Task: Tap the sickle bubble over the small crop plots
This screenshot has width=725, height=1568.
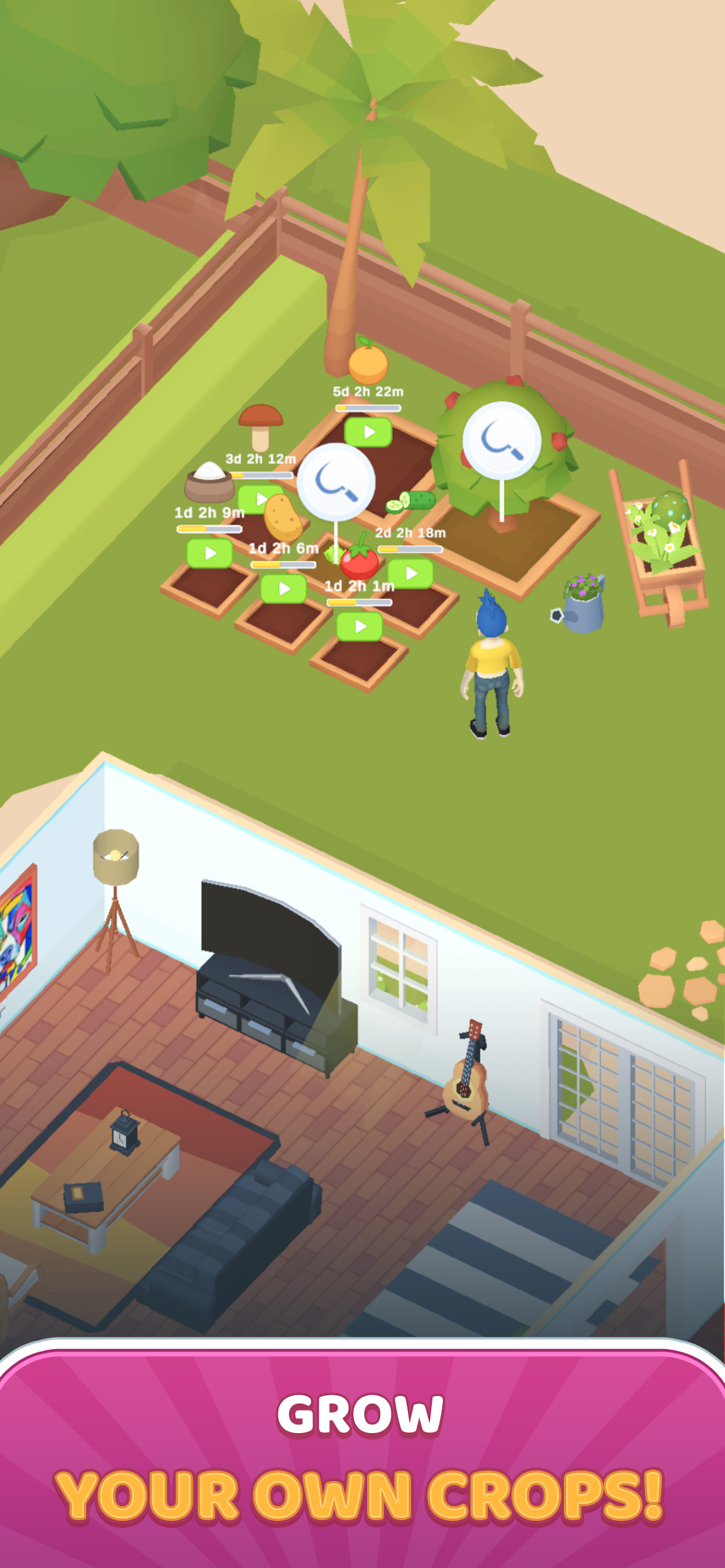Action: click(336, 482)
